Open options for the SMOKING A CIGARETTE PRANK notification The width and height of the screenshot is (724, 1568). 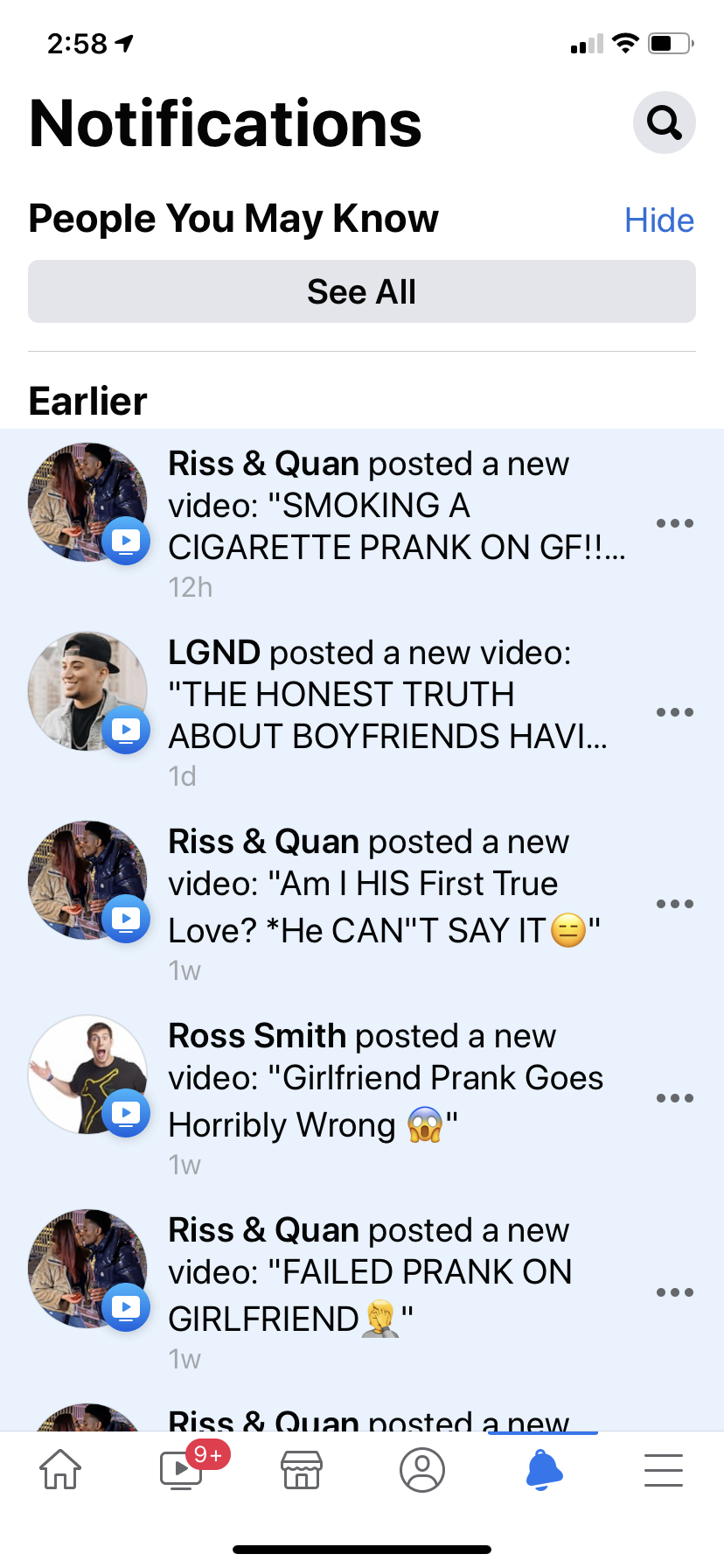coord(674,522)
